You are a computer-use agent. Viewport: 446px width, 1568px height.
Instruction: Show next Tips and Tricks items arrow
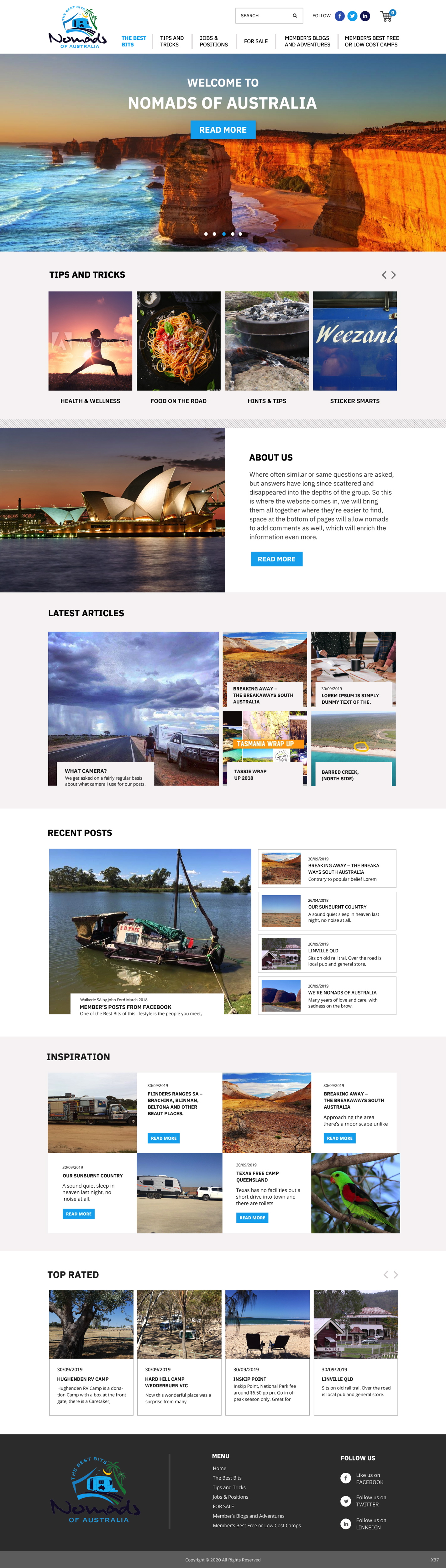click(x=394, y=275)
